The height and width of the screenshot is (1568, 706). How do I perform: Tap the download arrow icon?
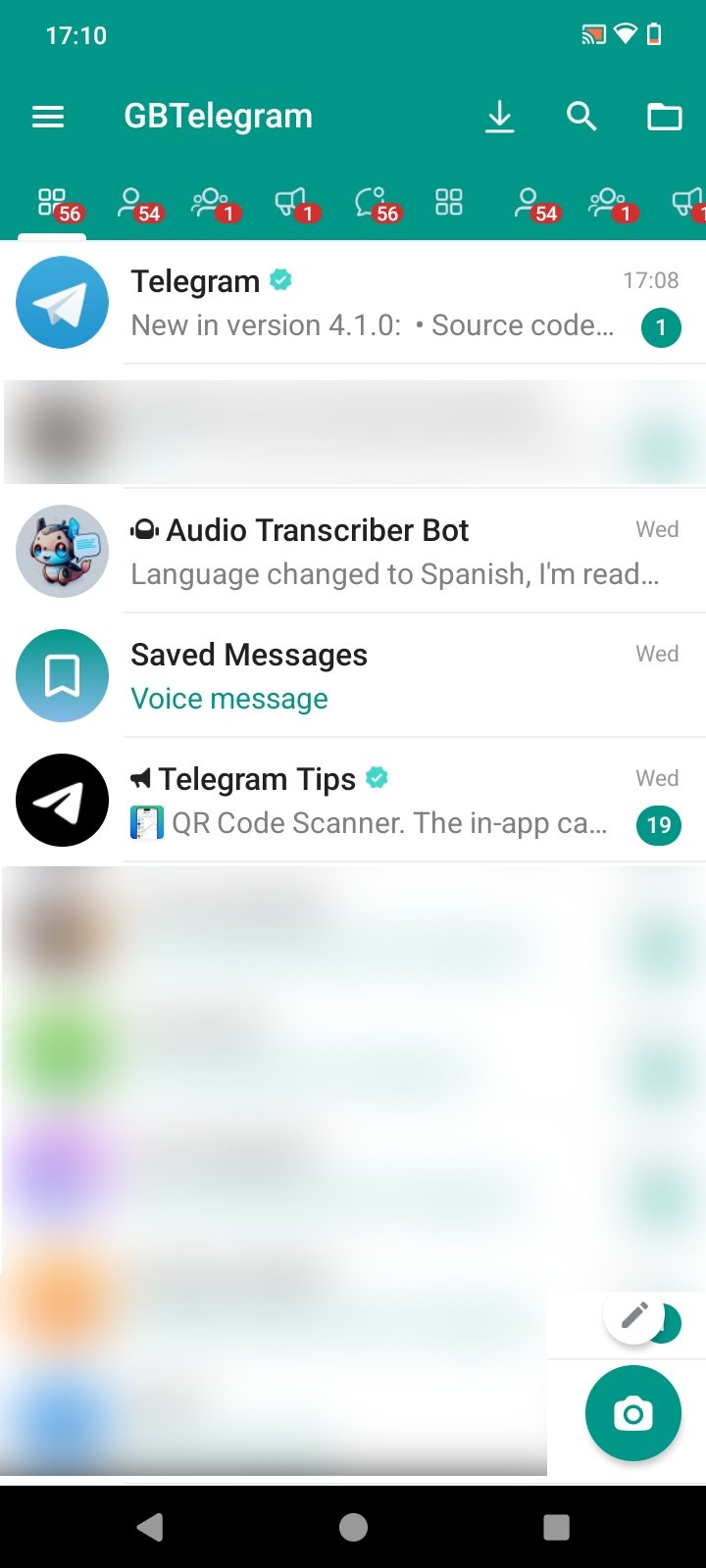(x=500, y=118)
